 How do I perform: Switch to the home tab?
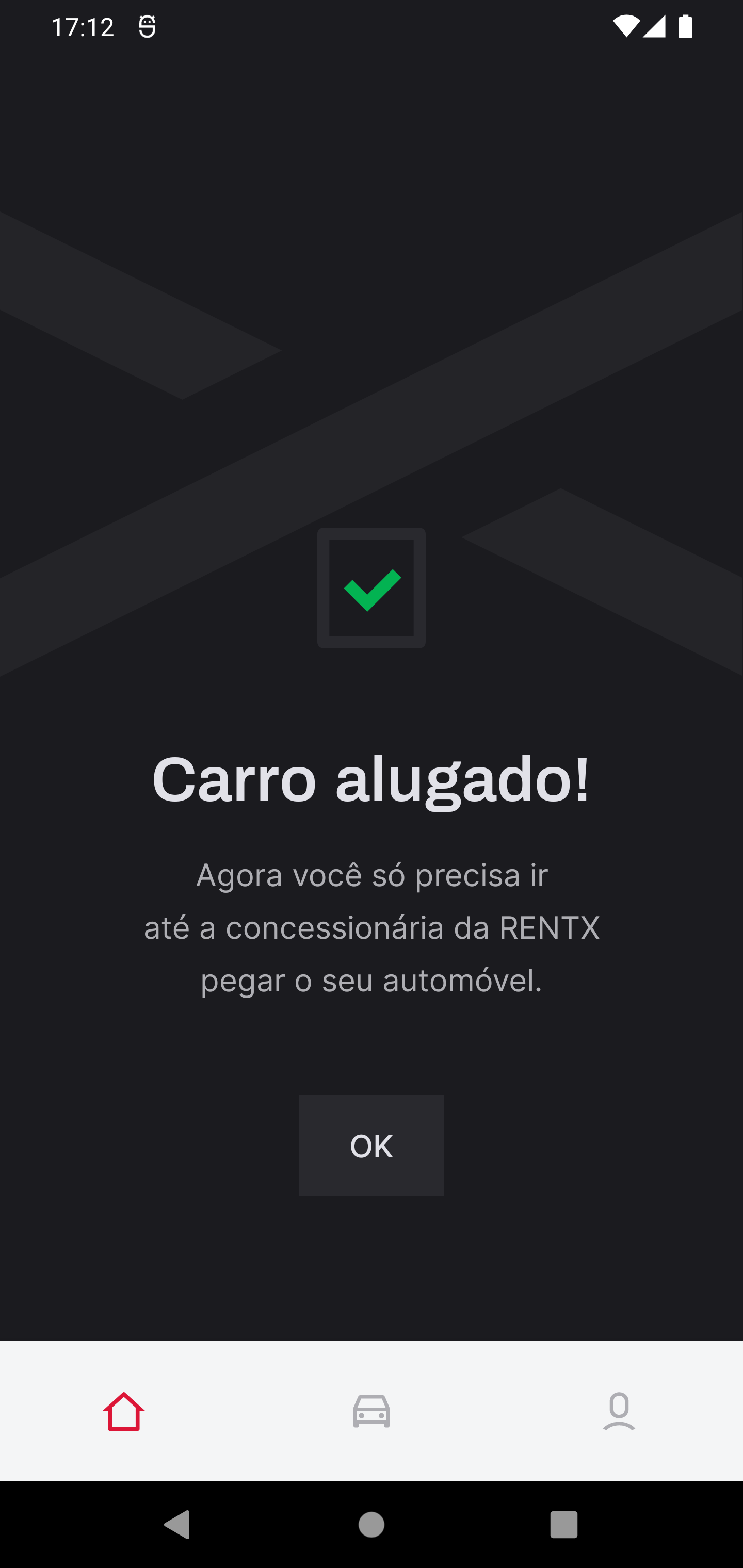pos(124,1411)
